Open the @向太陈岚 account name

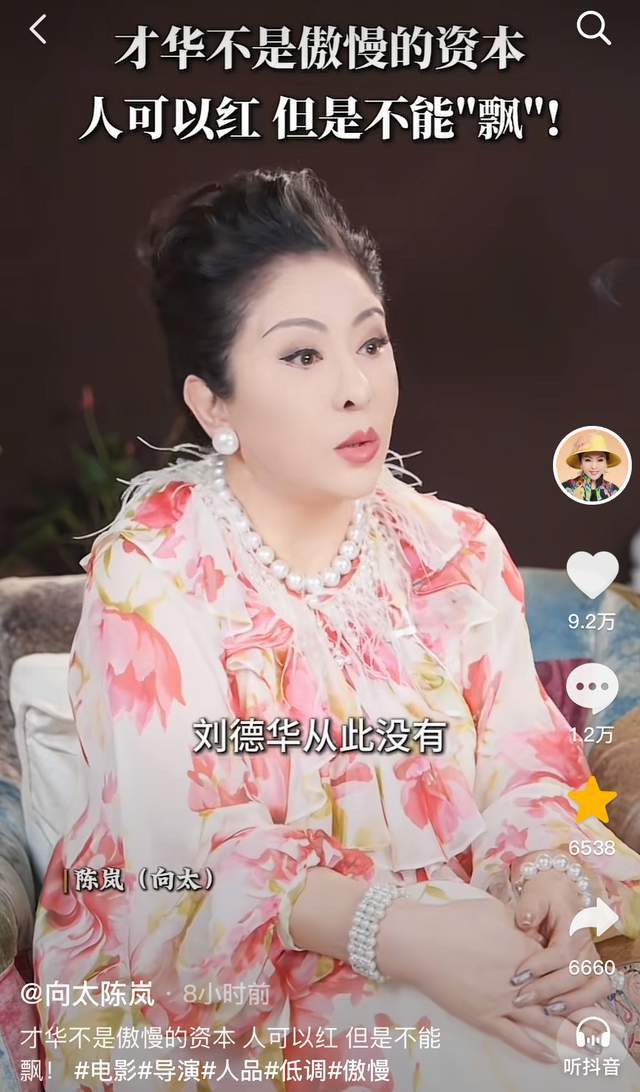[x=88, y=994]
